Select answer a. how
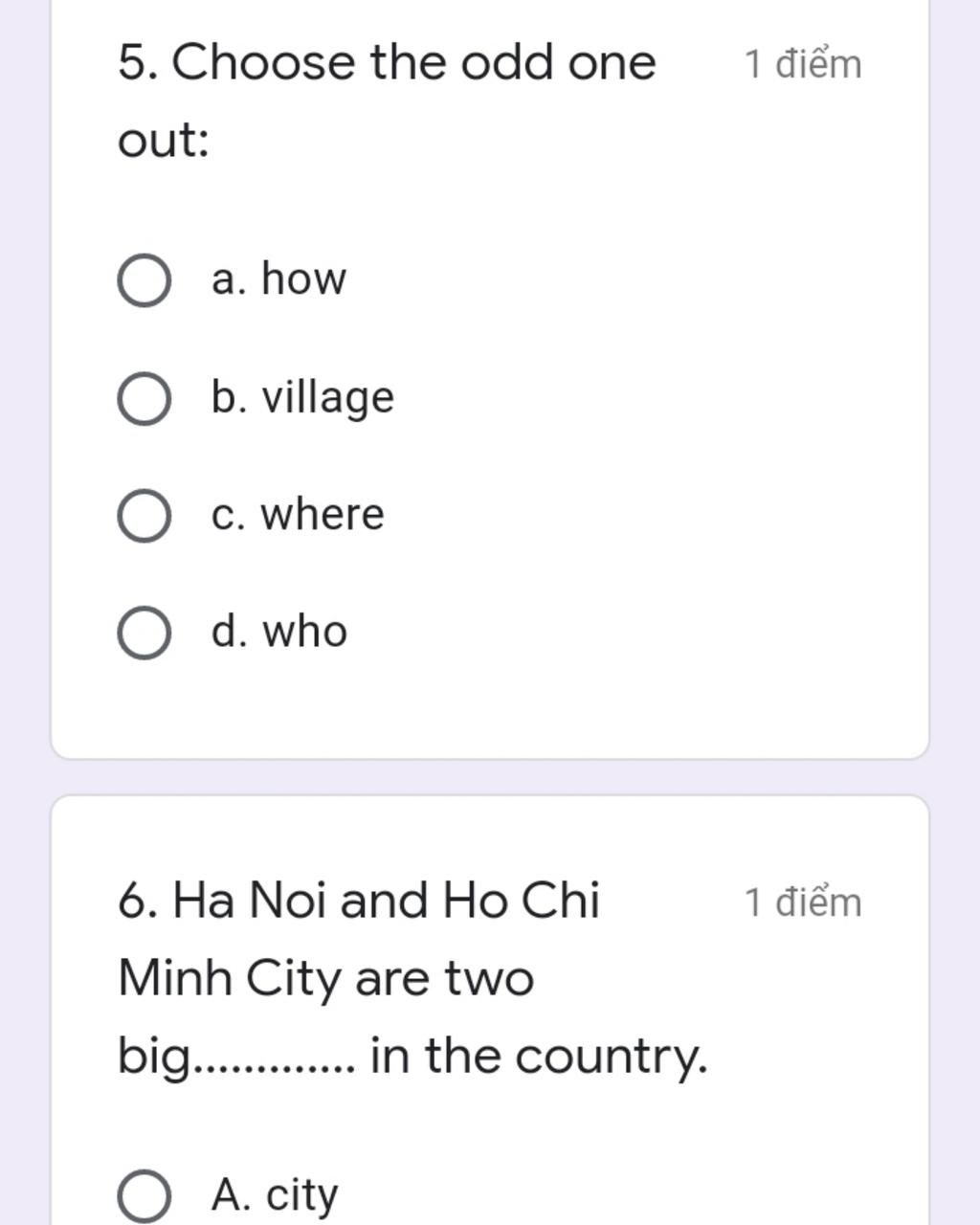Image resolution: width=980 pixels, height=1225 pixels. (145, 281)
